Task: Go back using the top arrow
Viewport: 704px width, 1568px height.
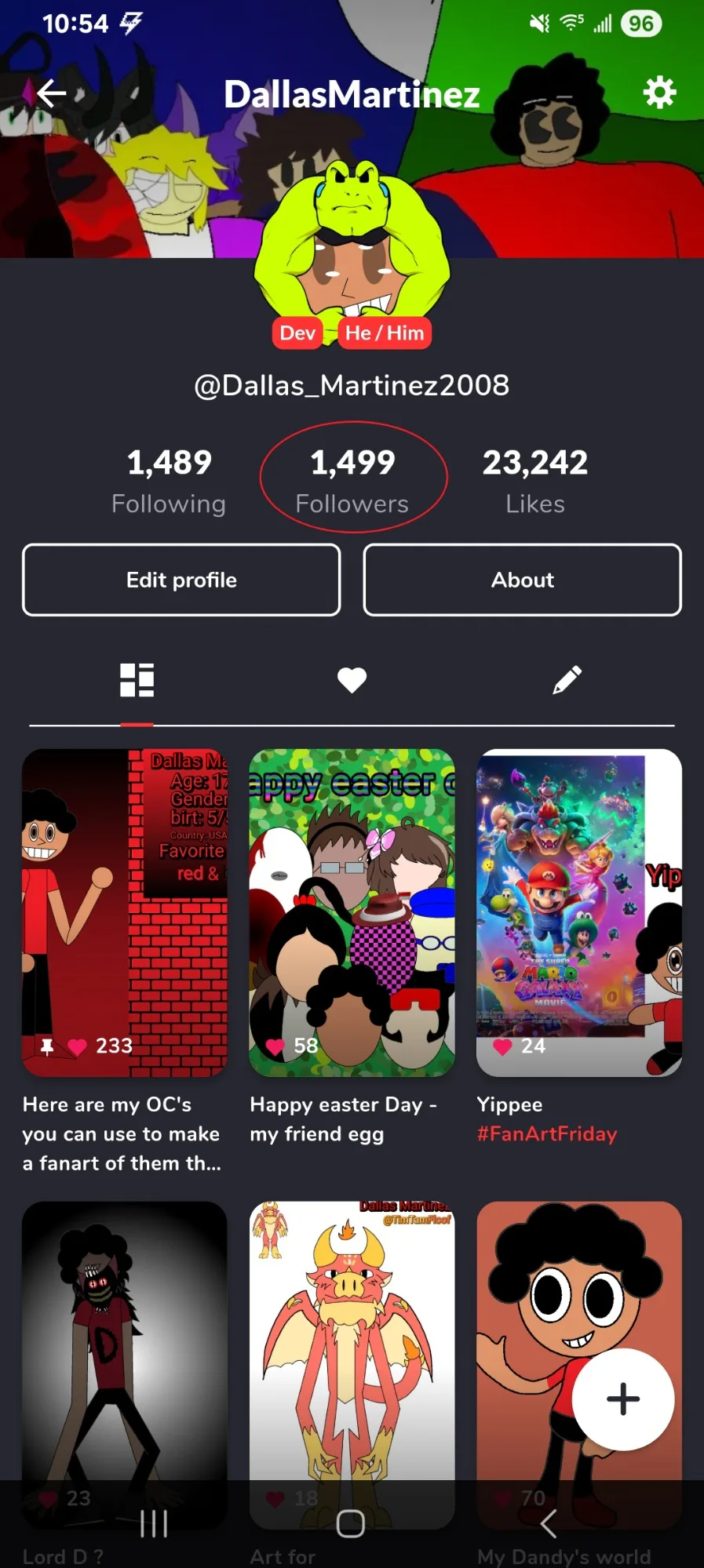Action: pyautogui.click(x=51, y=93)
